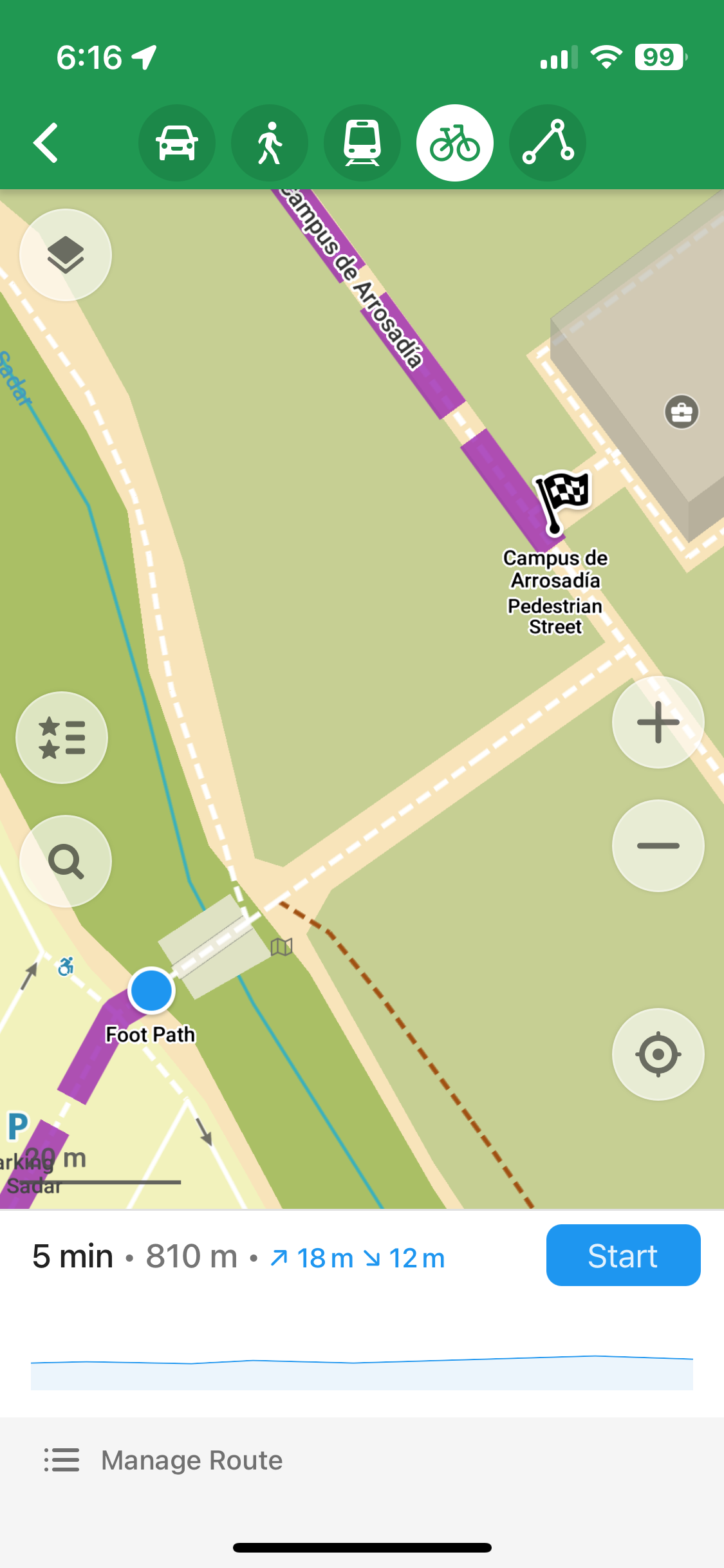
Task: Toggle bicycle mode off by reselecting car
Action: click(x=178, y=142)
